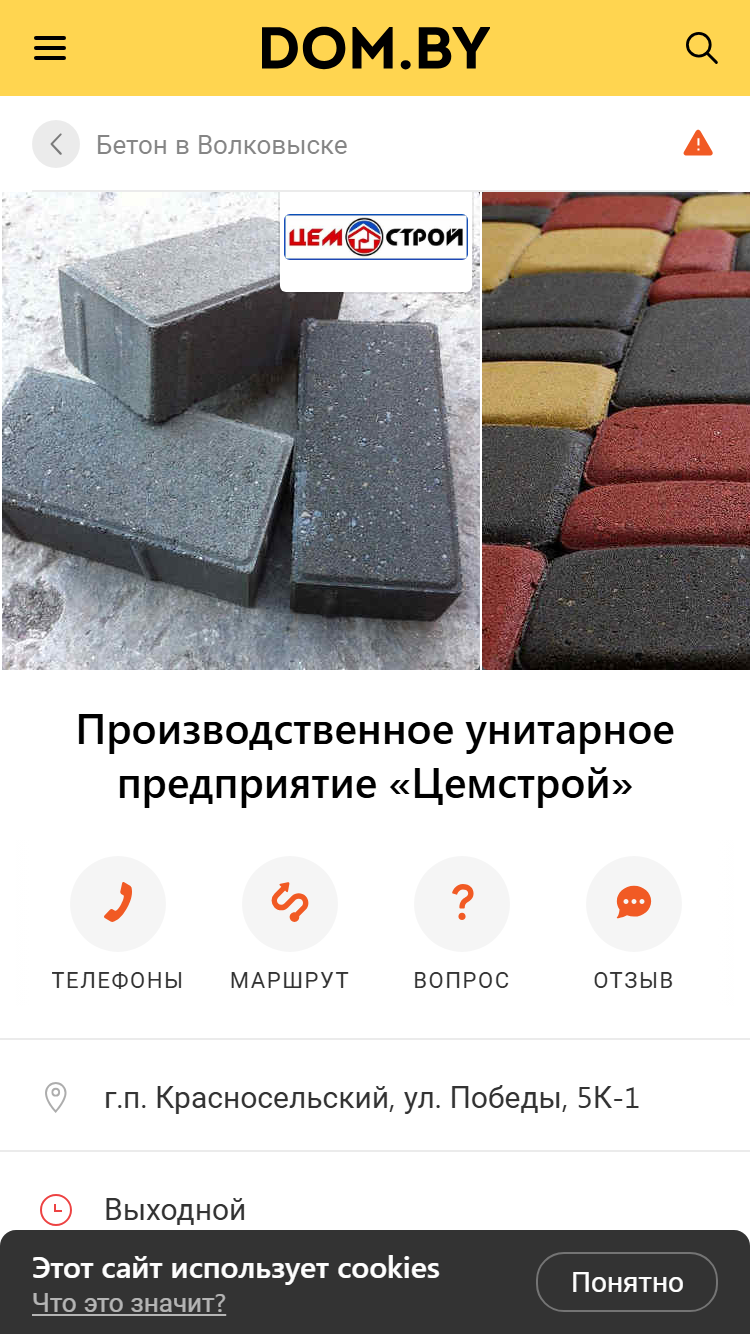
Task: Tap the search magnifier icon
Action: pyautogui.click(x=701, y=48)
